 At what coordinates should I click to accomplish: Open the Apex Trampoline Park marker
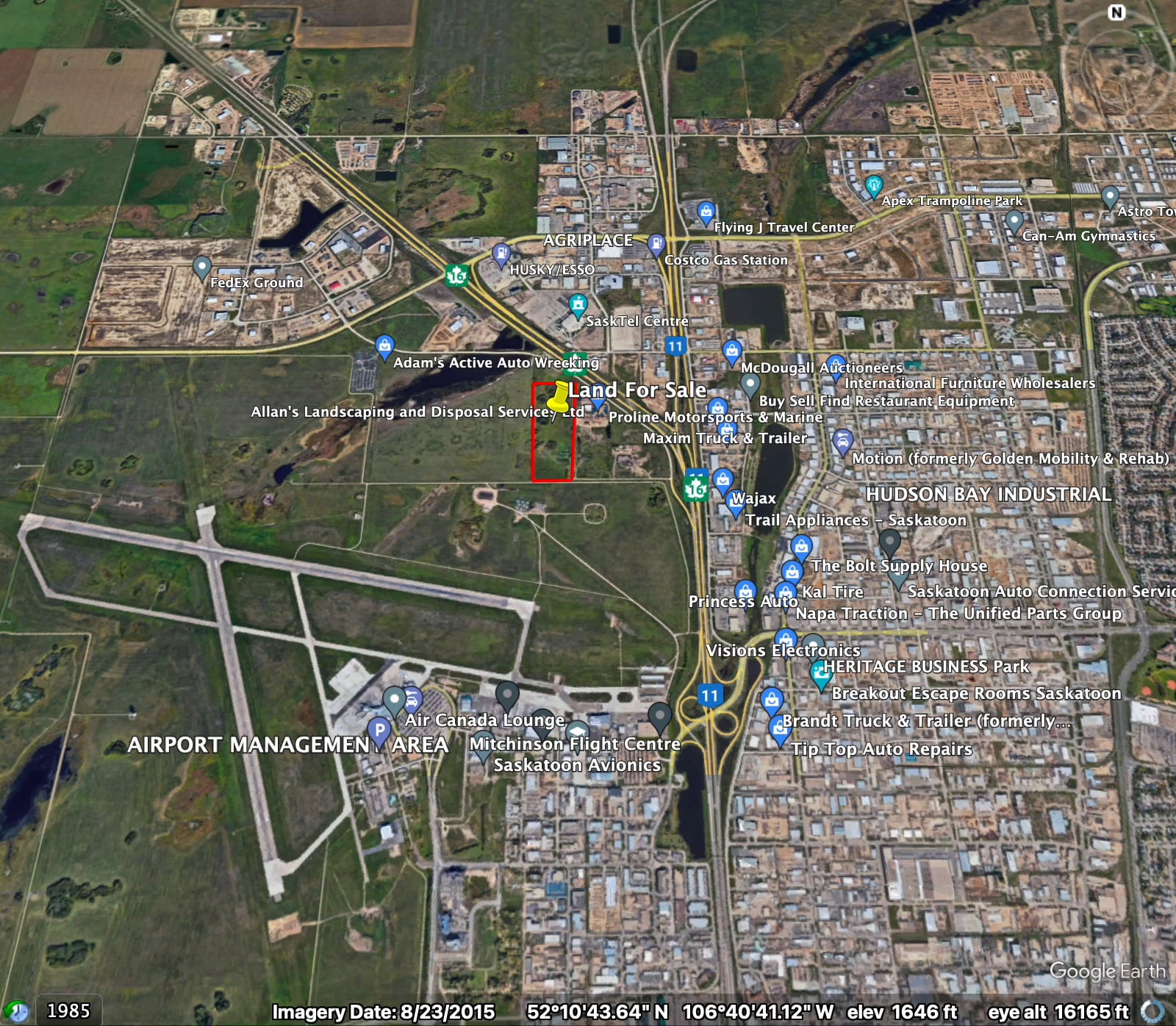coord(873,185)
